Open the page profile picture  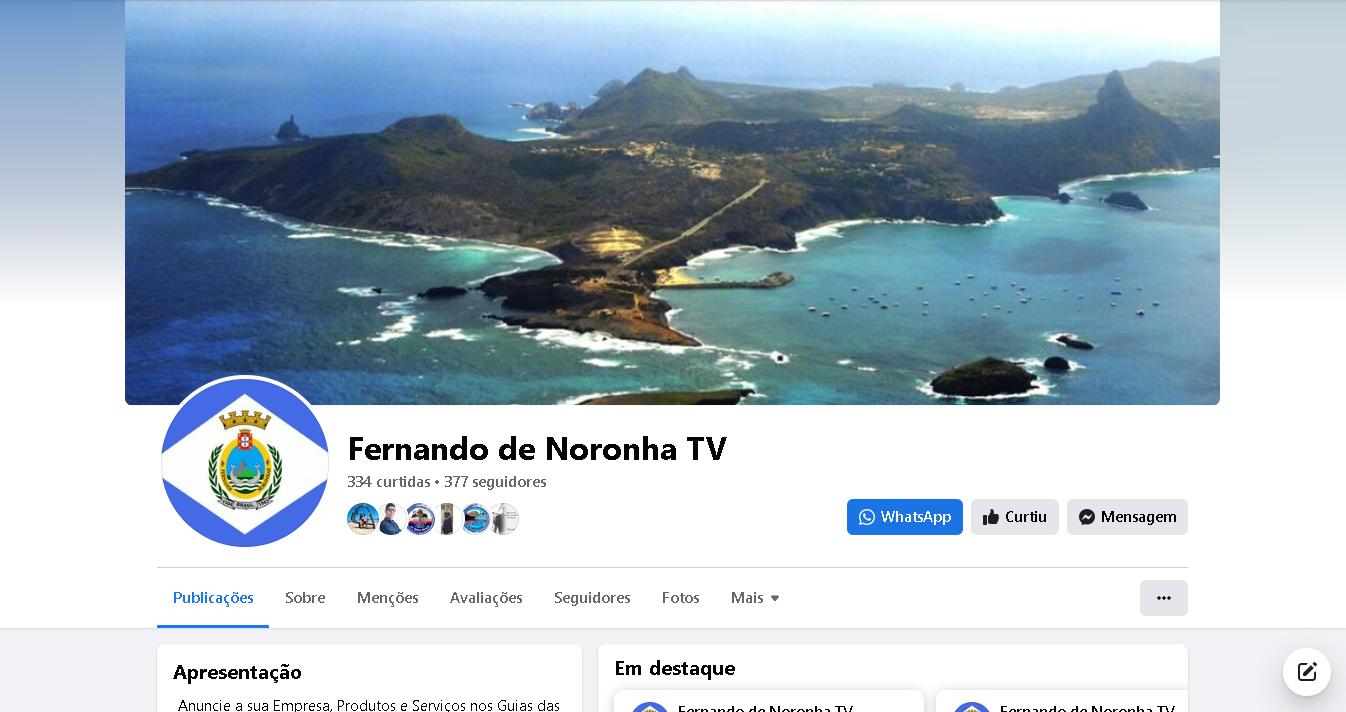point(245,462)
